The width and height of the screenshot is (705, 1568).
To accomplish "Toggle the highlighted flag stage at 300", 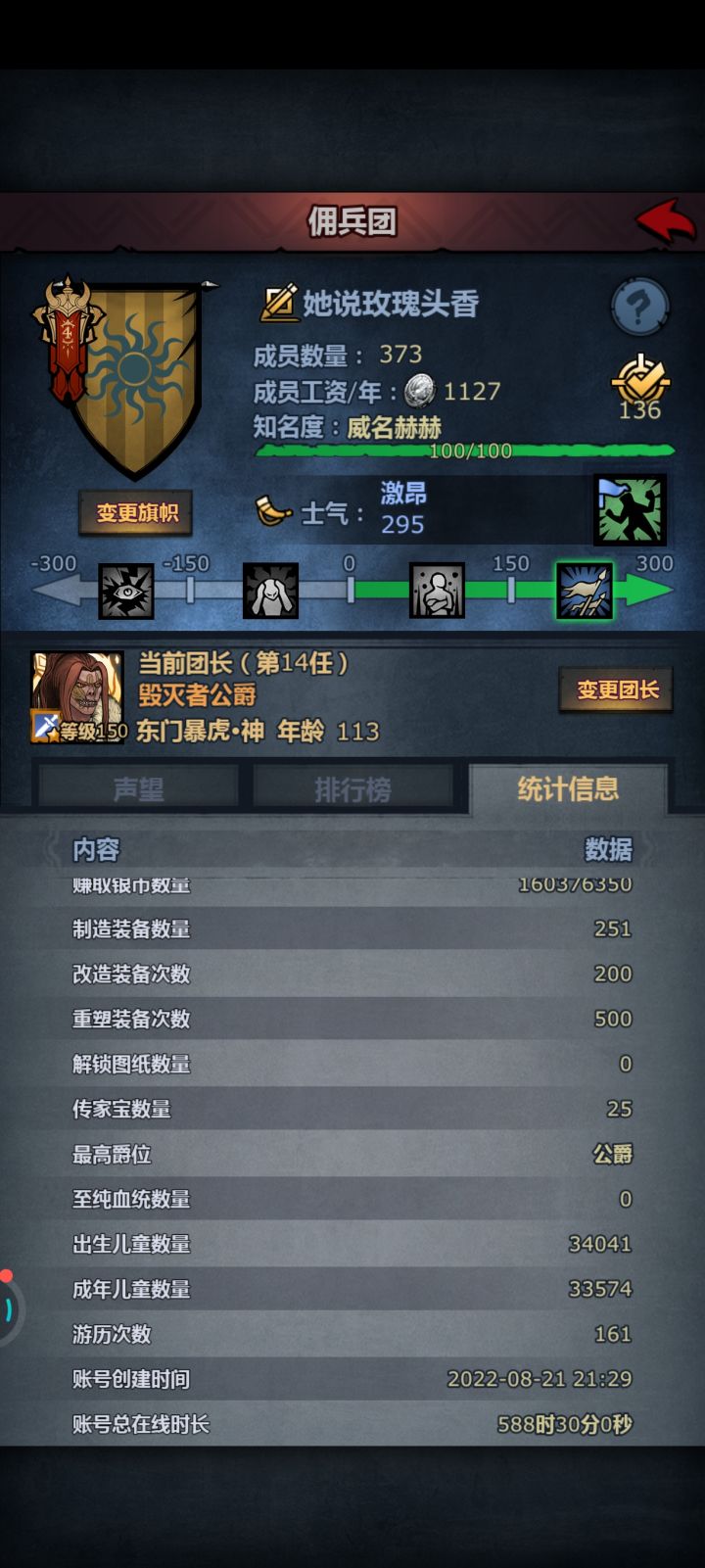I will 585,591.
